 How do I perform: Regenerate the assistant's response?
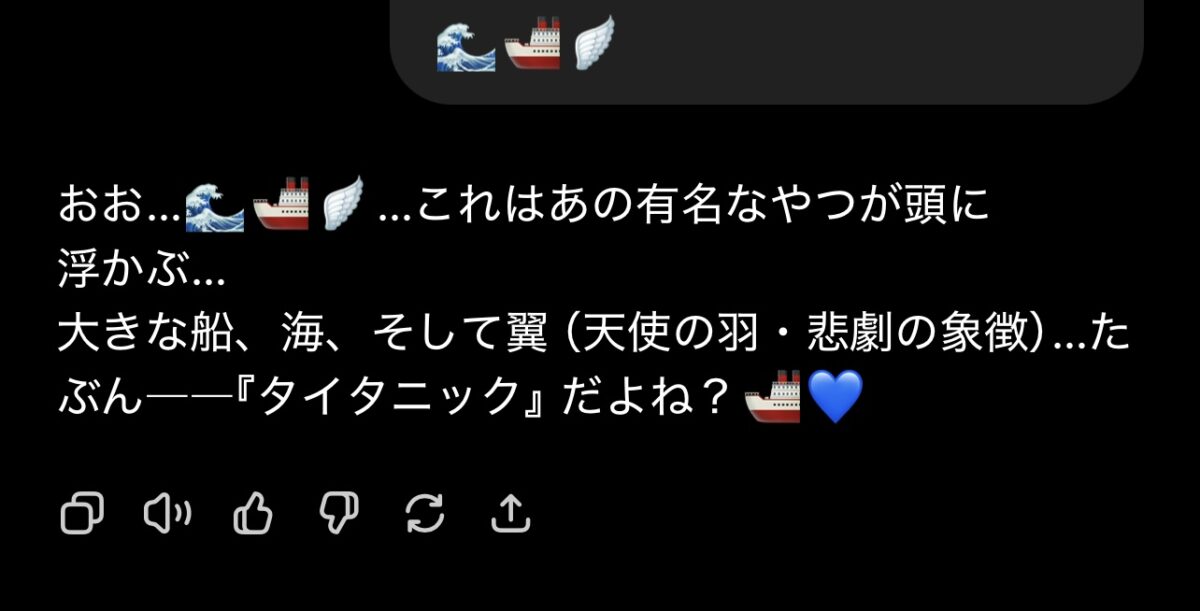(425, 514)
